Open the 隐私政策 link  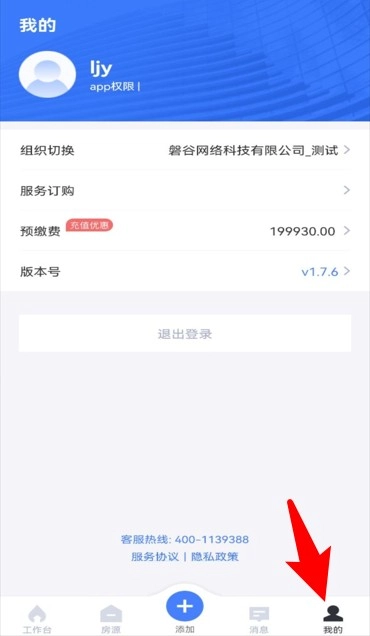coord(215,556)
